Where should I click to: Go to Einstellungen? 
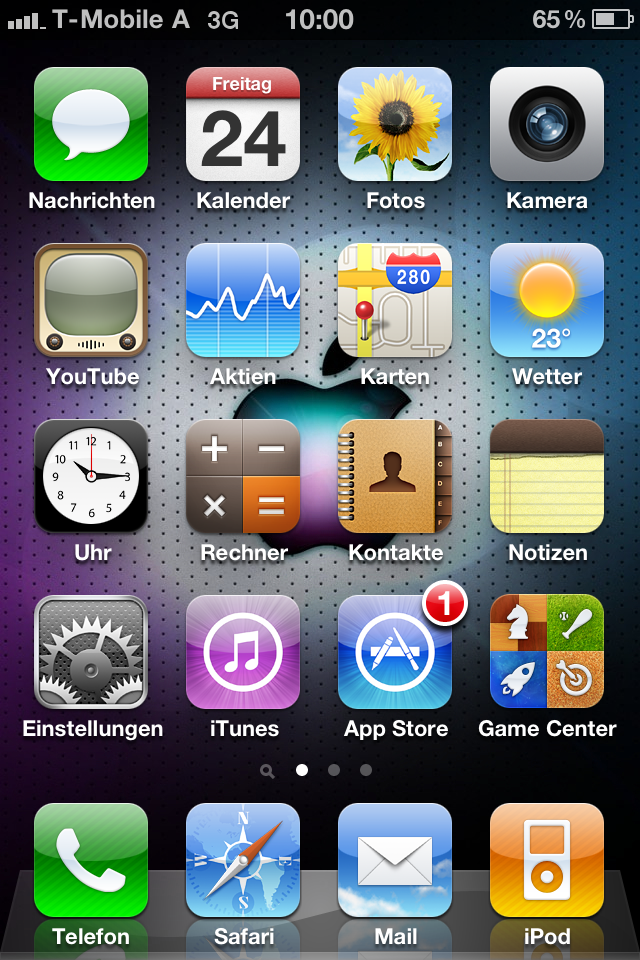point(91,653)
